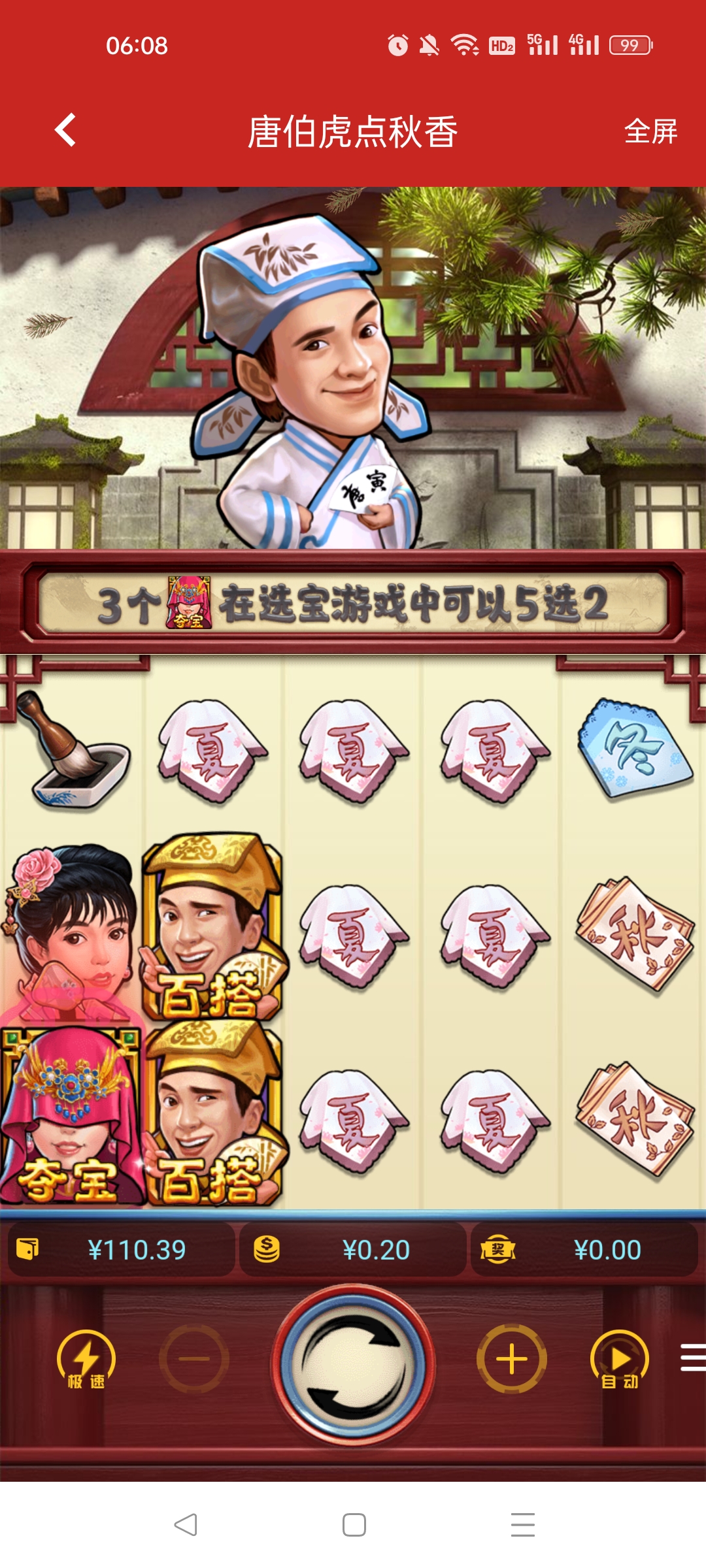Spin the reels with the center button

click(x=353, y=1364)
